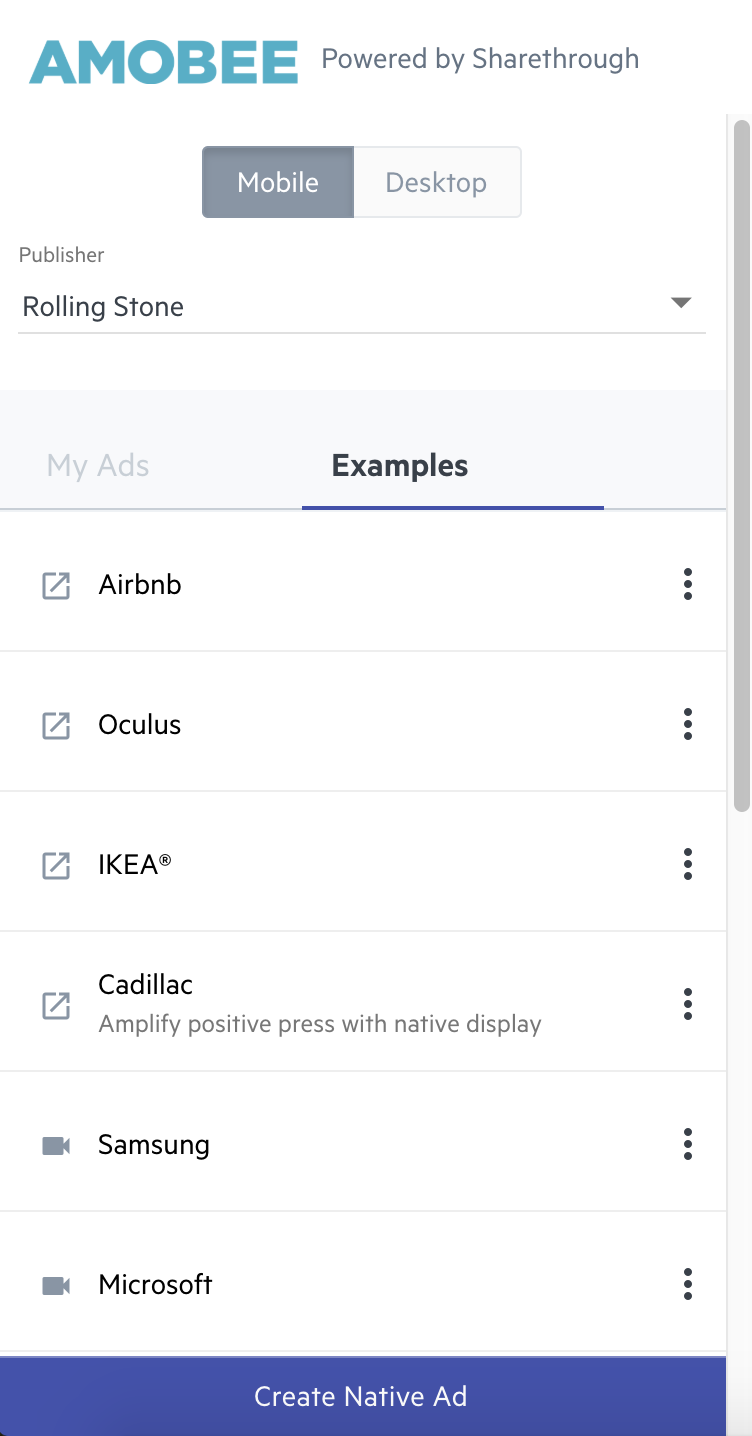Tap the Create Native Ad button
Image resolution: width=752 pixels, height=1436 pixels.
point(362,1396)
